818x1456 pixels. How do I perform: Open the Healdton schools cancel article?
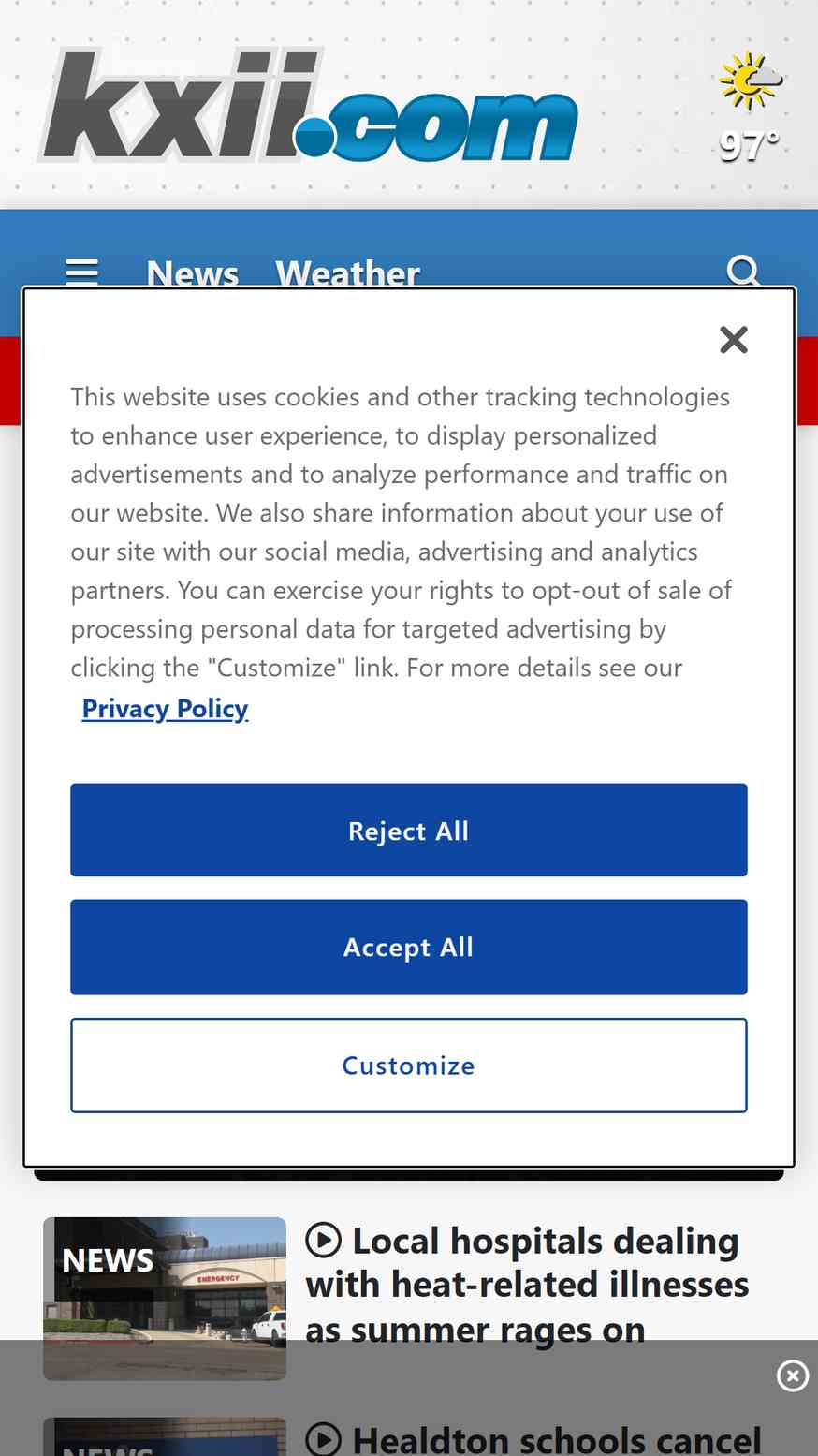[533, 1438]
